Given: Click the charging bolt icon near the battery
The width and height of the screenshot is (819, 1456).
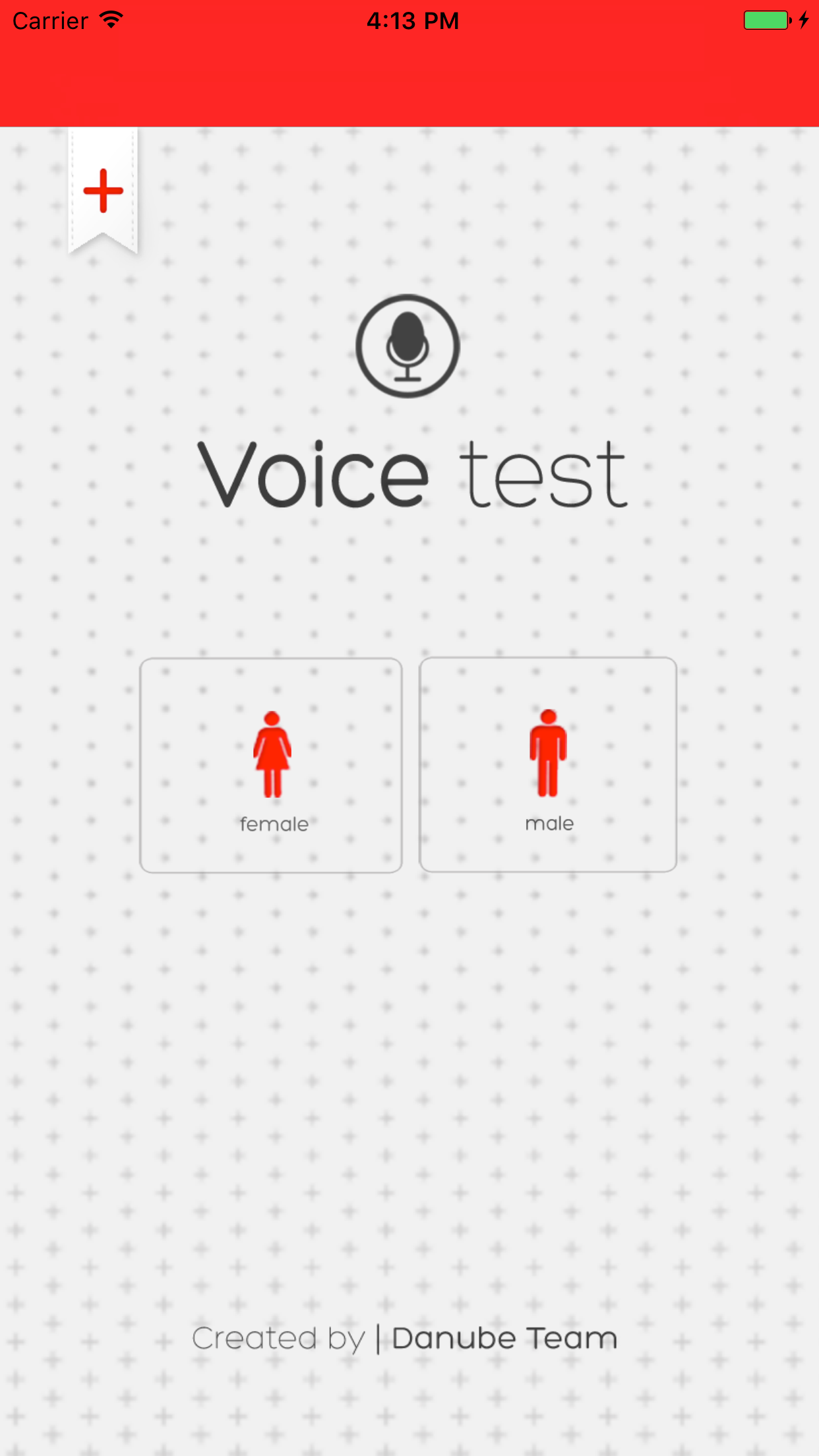Looking at the screenshot, I should 803,20.
